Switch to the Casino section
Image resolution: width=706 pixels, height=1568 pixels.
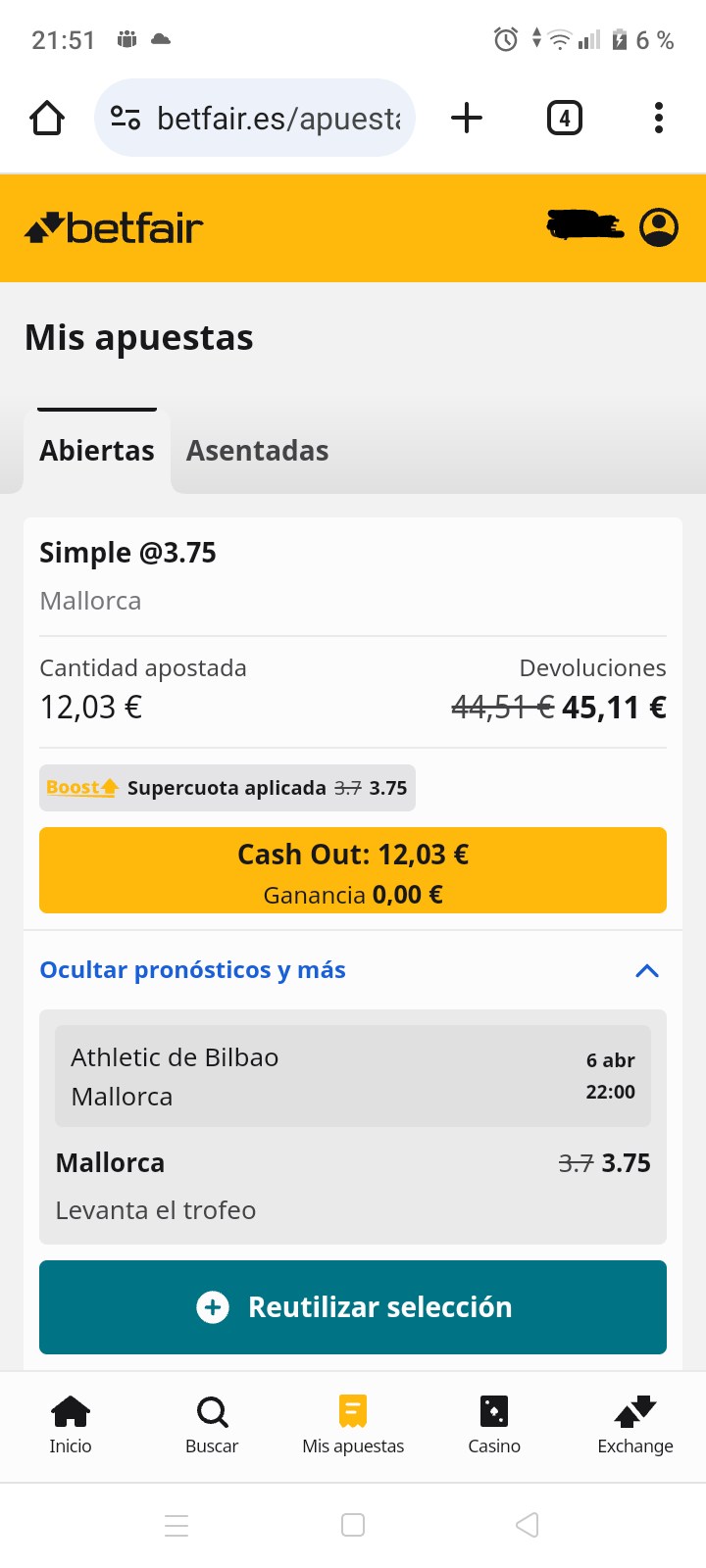(x=494, y=1426)
